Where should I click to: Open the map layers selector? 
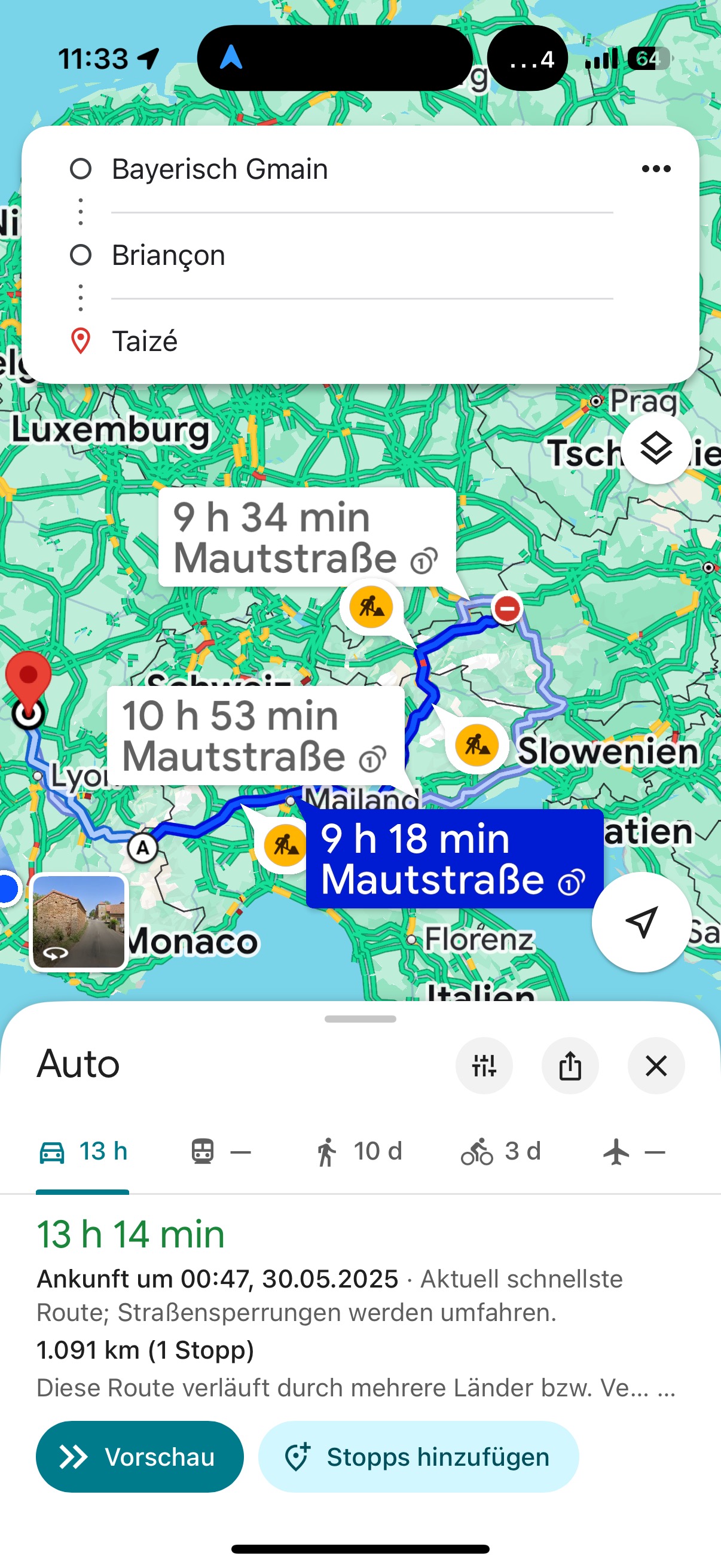pyautogui.click(x=656, y=449)
